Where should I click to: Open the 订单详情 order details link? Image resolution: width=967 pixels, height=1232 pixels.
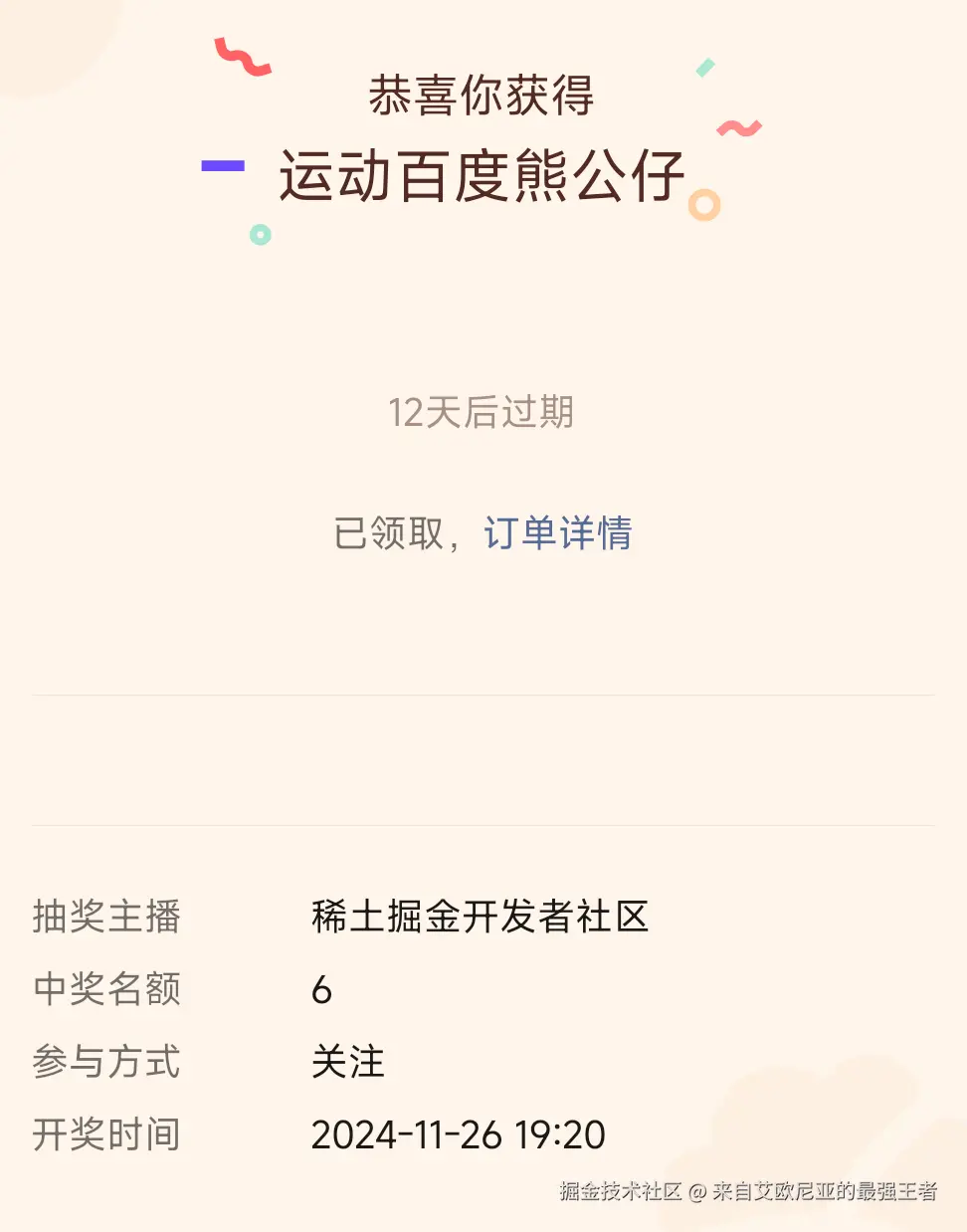tap(559, 534)
